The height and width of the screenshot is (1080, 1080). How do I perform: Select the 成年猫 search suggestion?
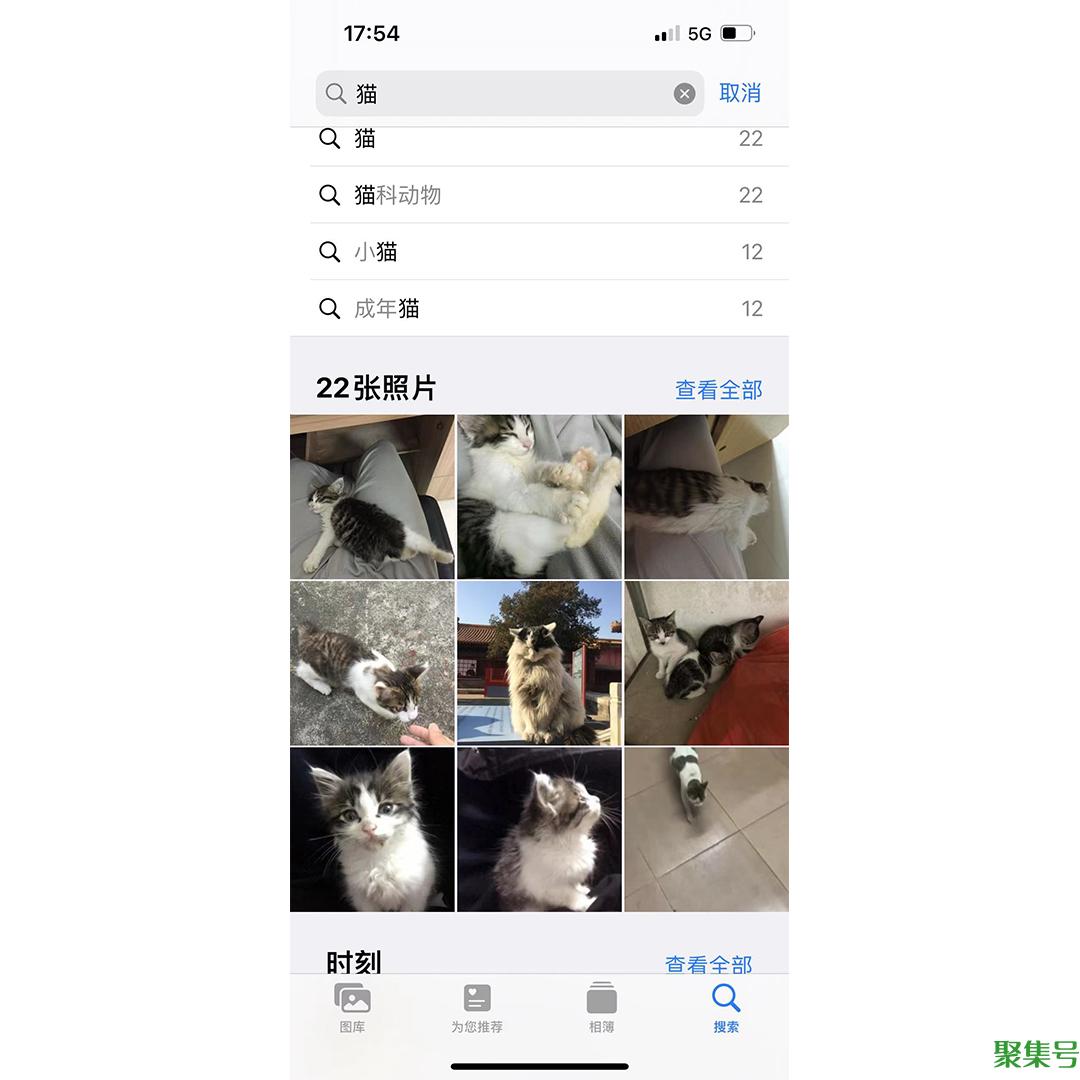click(540, 309)
